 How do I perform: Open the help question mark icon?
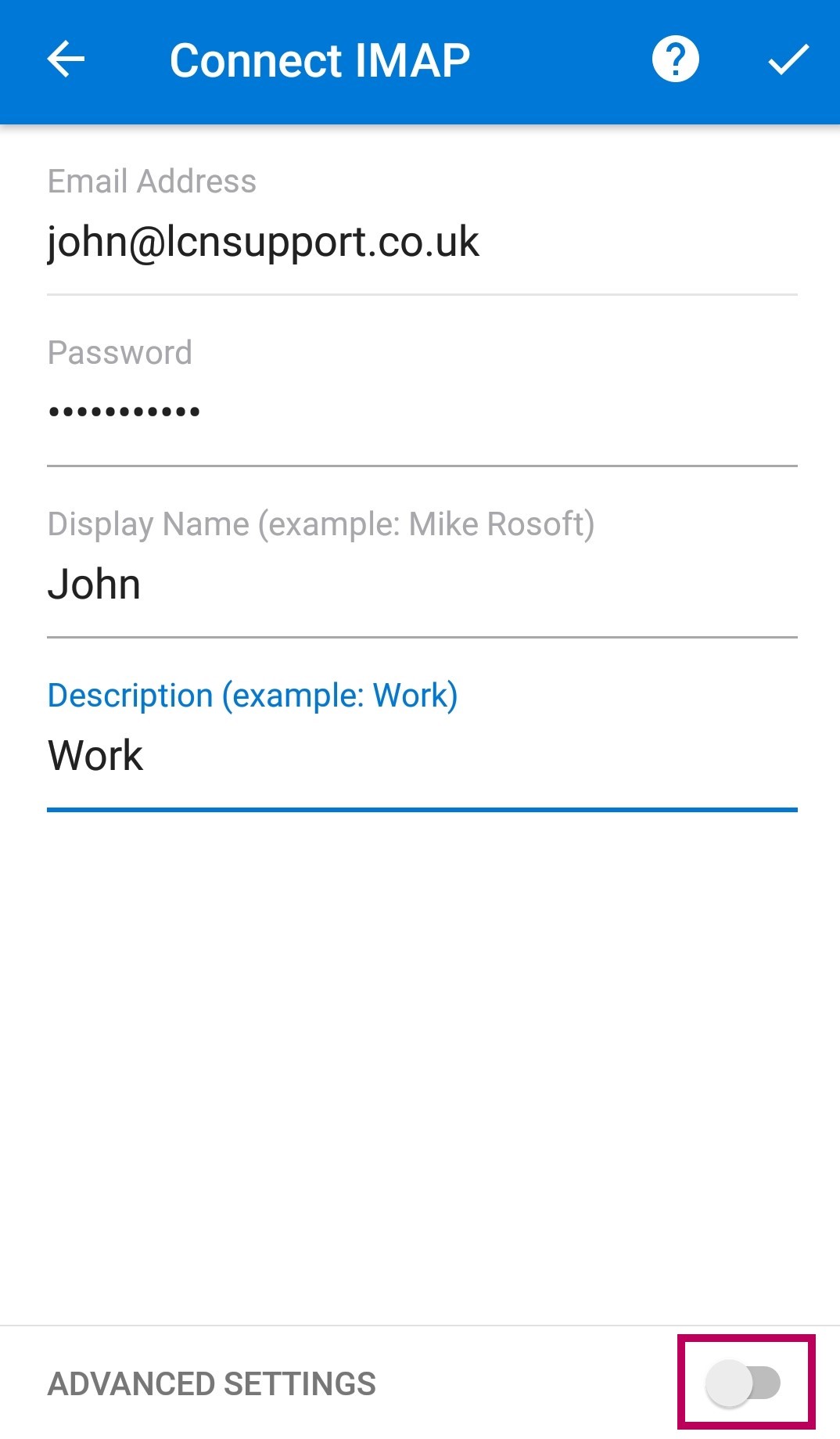pos(675,59)
